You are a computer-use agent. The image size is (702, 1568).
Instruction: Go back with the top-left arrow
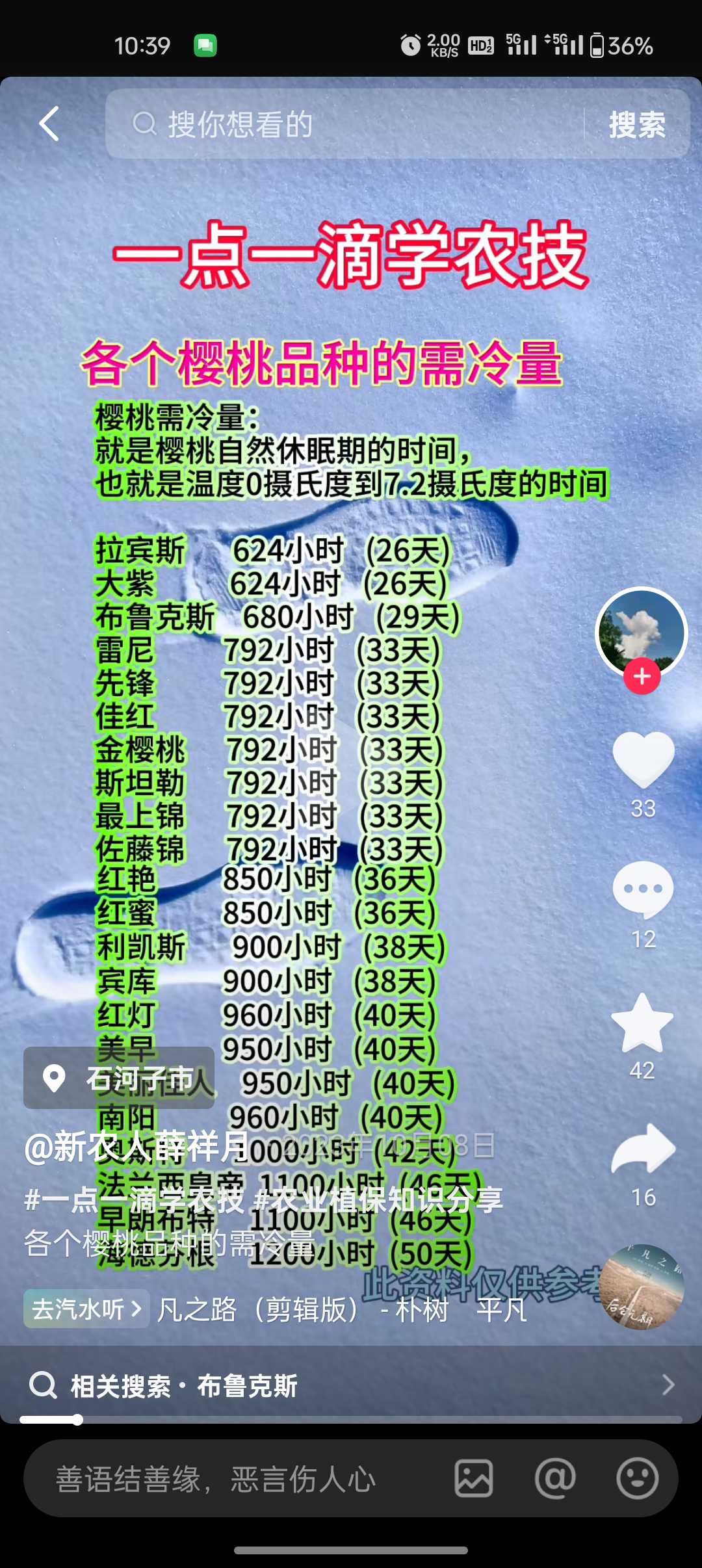click(49, 124)
